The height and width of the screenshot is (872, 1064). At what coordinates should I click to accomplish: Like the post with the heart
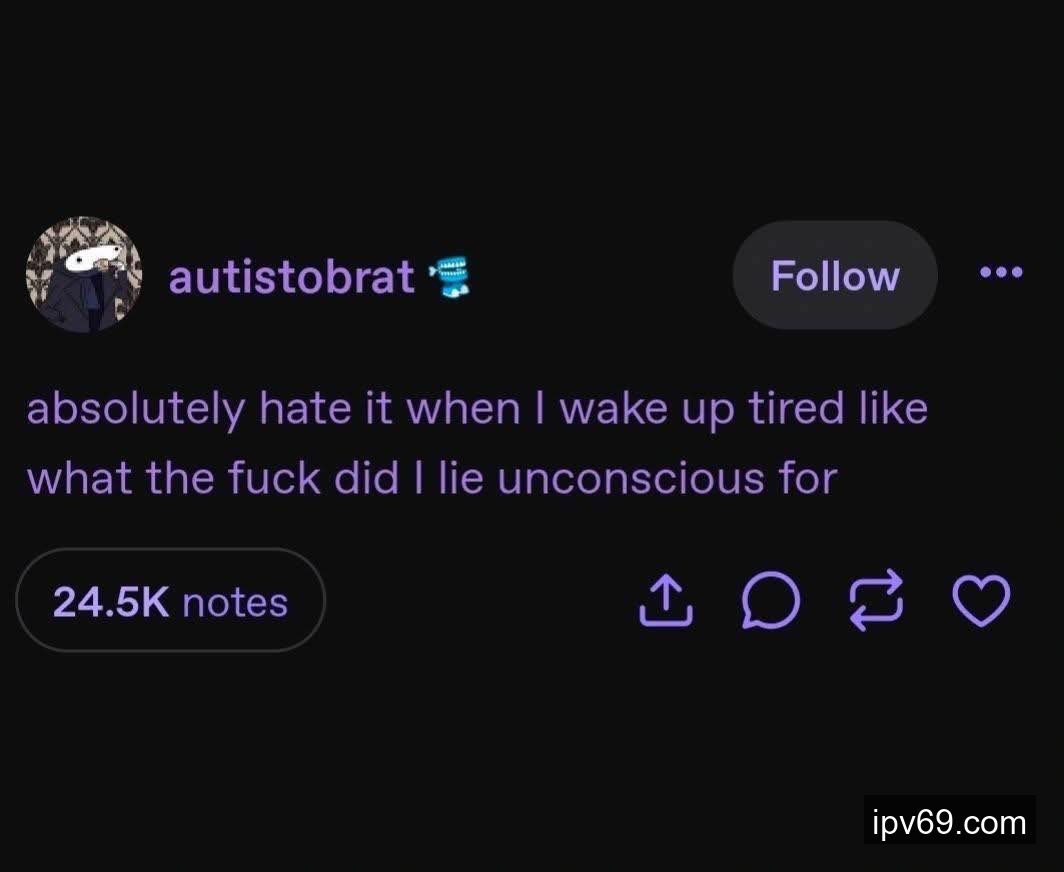pos(981,601)
